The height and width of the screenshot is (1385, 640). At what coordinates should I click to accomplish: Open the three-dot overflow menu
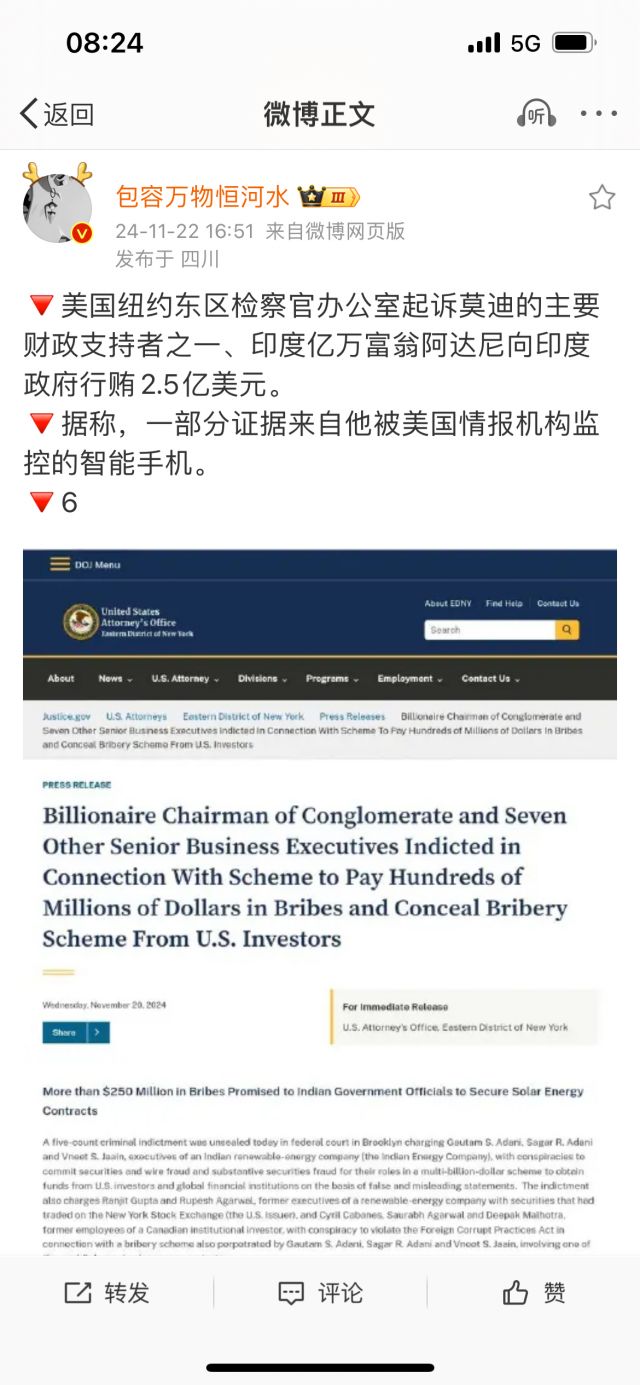[x=599, y=114]
